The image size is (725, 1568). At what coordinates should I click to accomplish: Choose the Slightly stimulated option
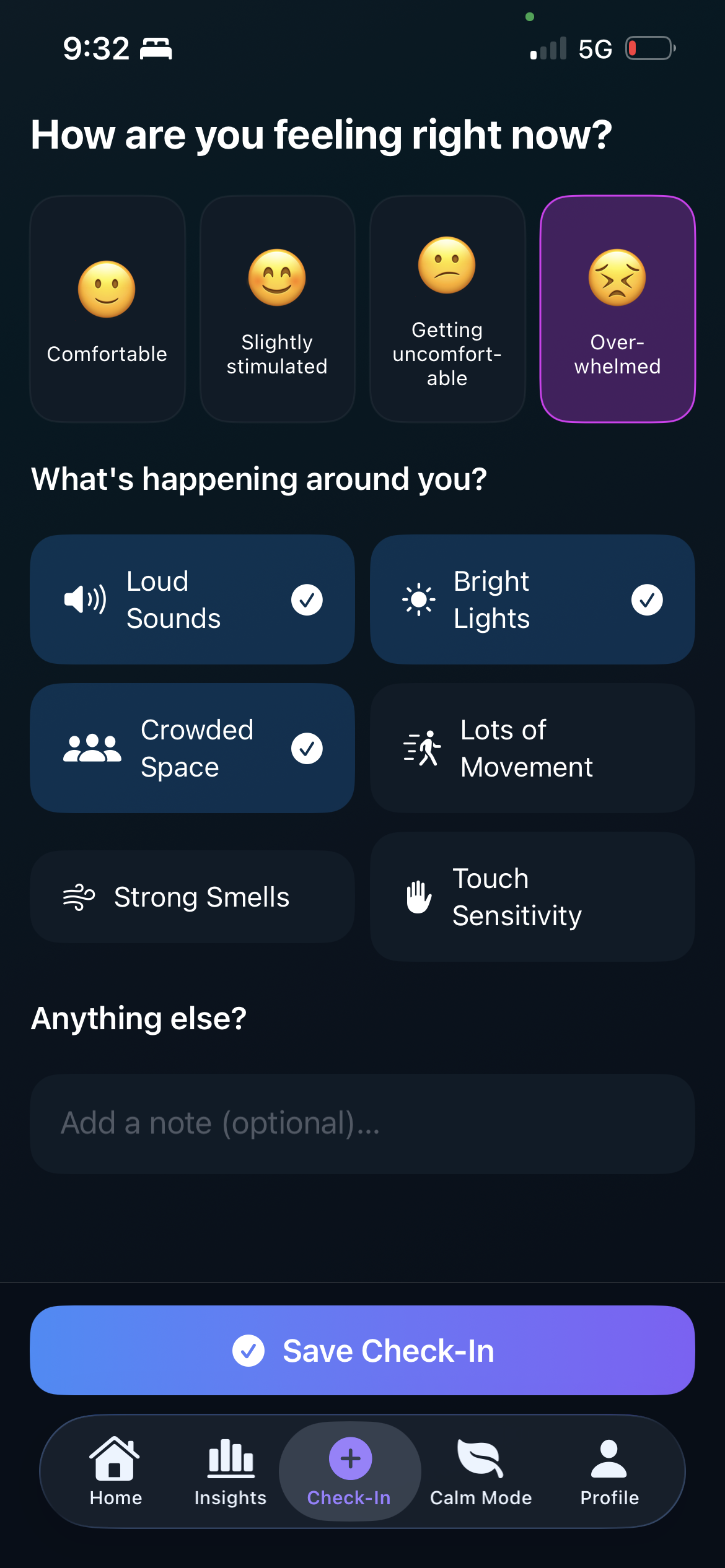pyautogui.click(x=277, y=309)
